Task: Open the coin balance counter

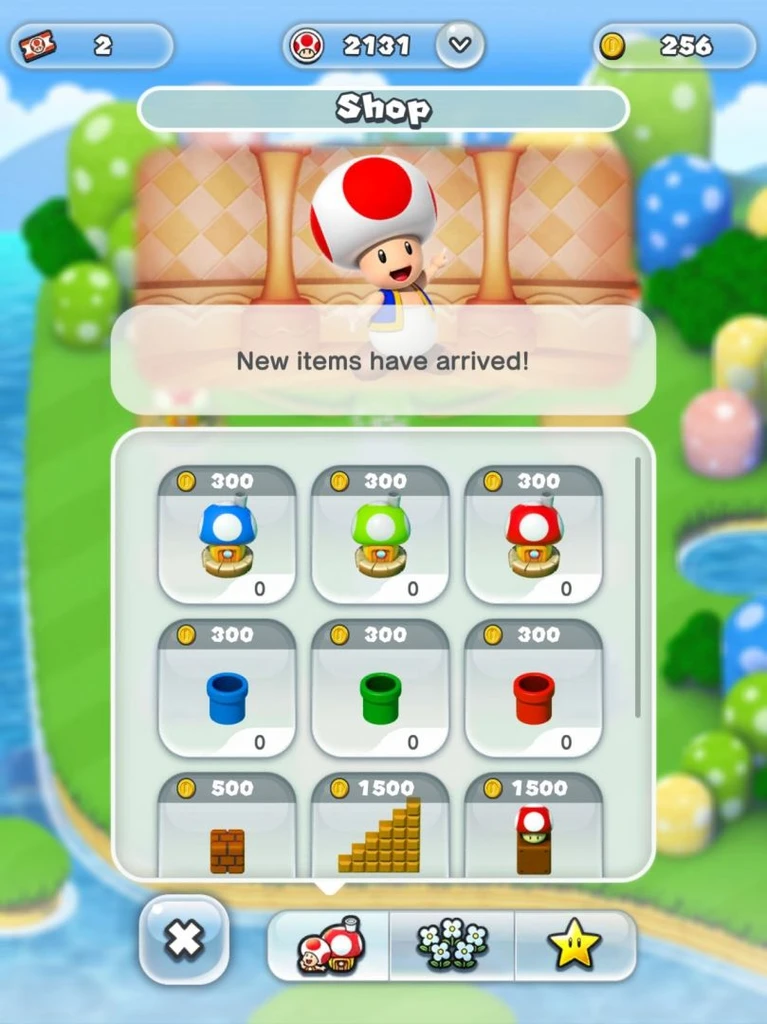Action: click(x=675, y=45)
